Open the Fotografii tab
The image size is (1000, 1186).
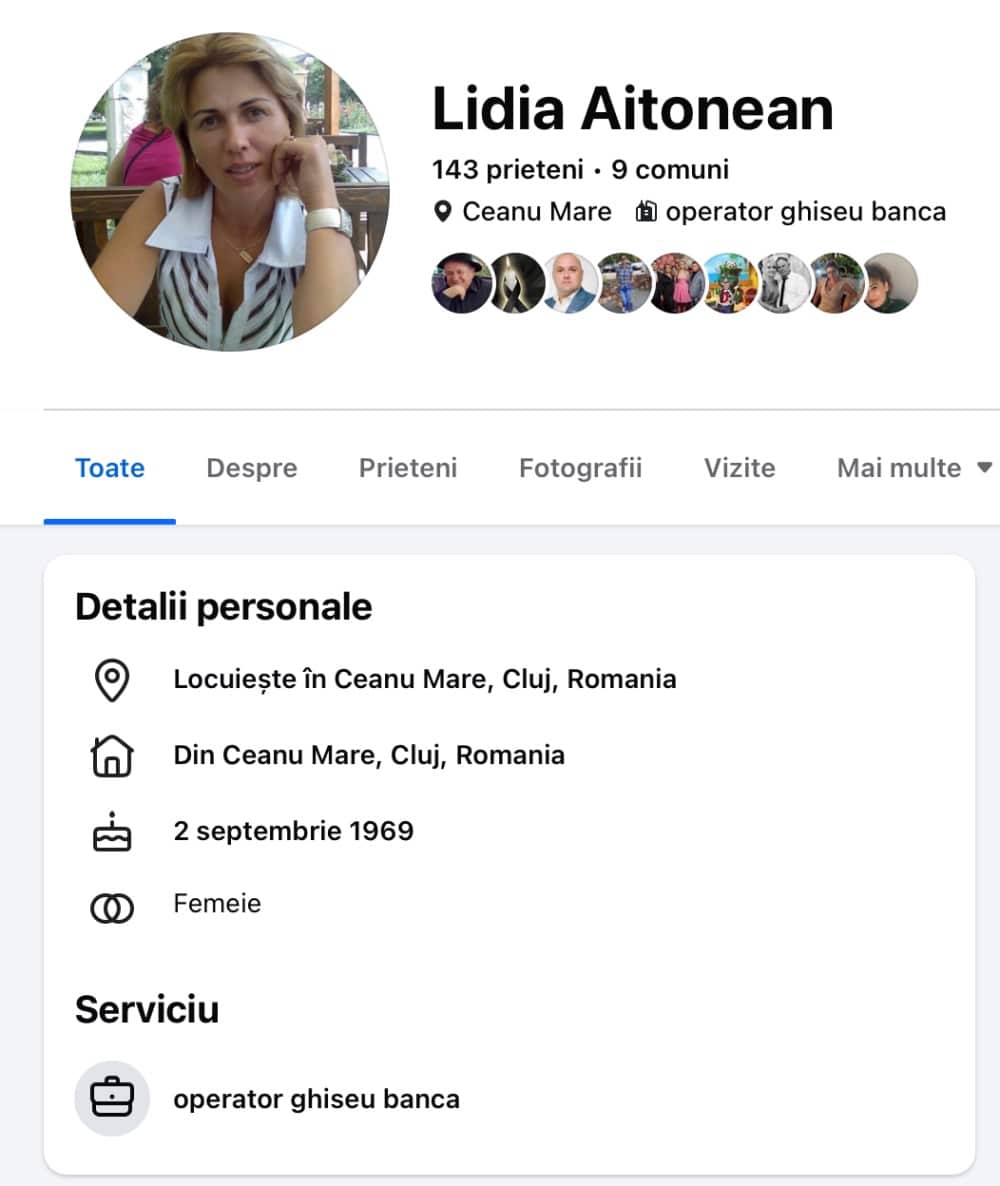[580, 468]
